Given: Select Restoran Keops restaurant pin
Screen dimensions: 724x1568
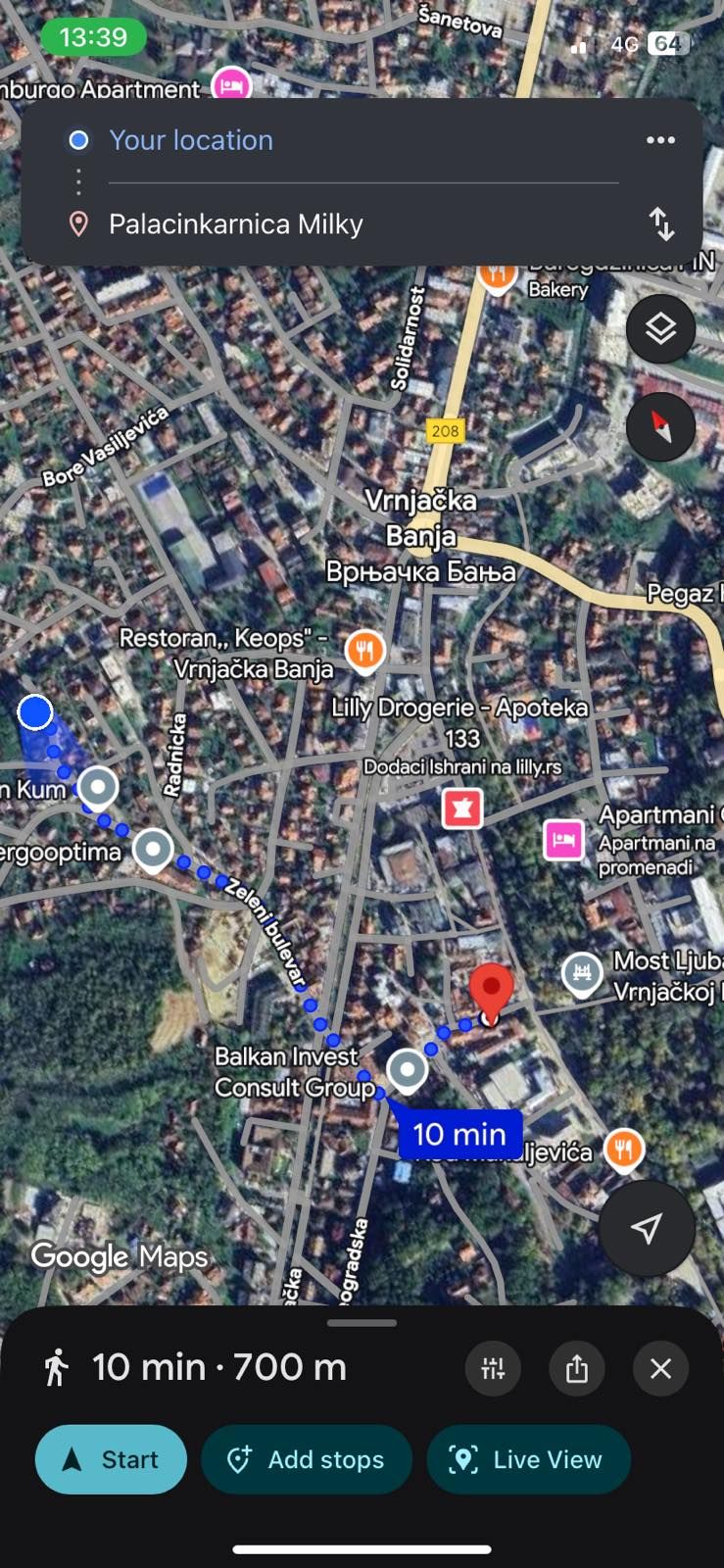Looking at the screenshot, I should (x=365, y=650).
